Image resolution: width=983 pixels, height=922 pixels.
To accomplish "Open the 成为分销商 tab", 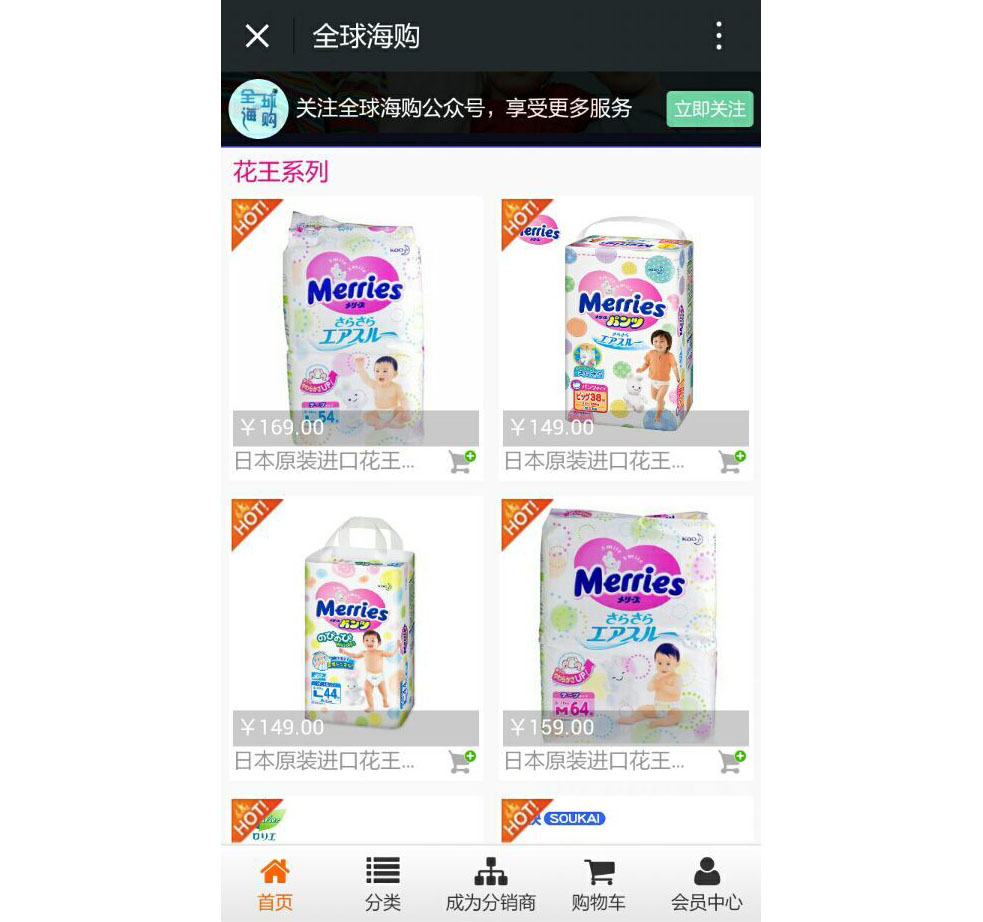I will click(x=490, y=884).
